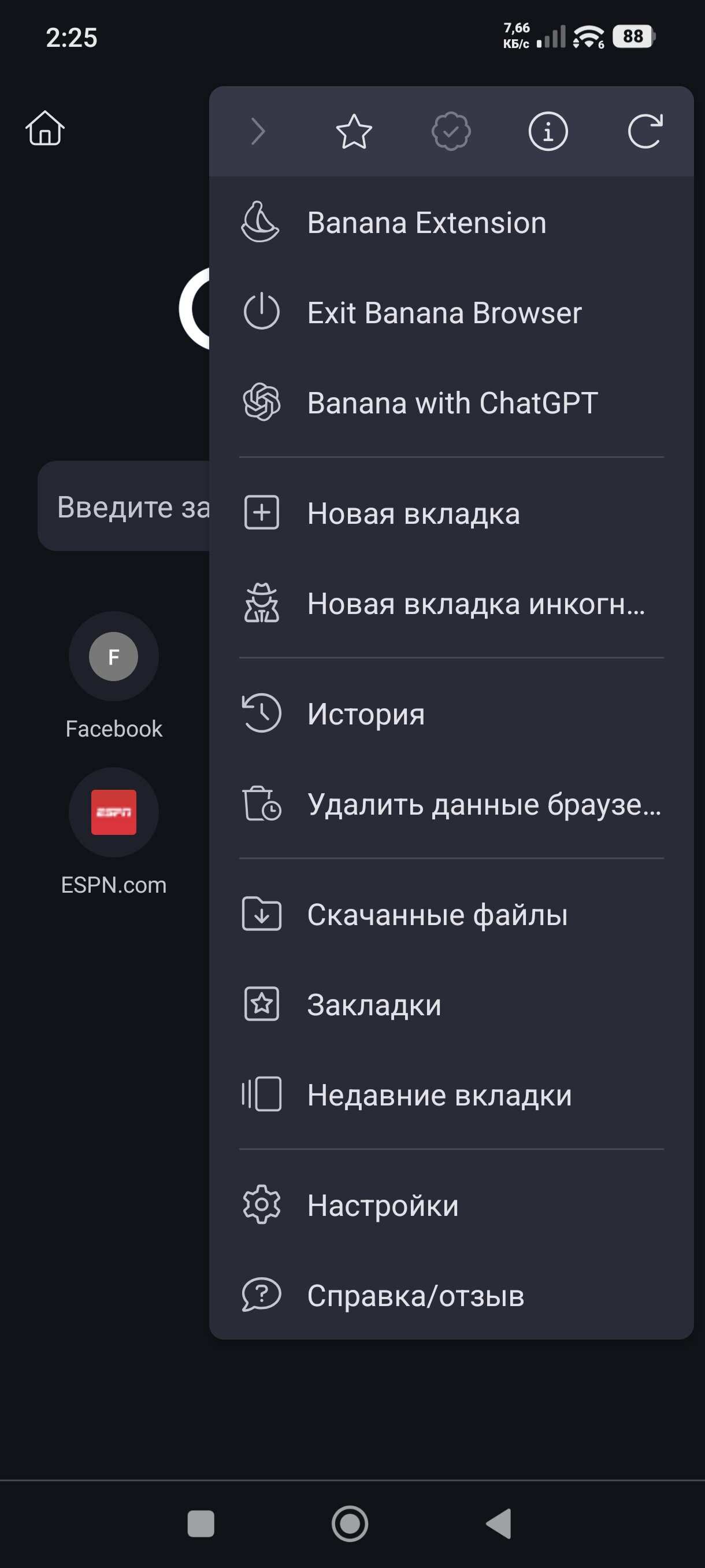
Task: Tap the system back button
Action: (499, 1523)
